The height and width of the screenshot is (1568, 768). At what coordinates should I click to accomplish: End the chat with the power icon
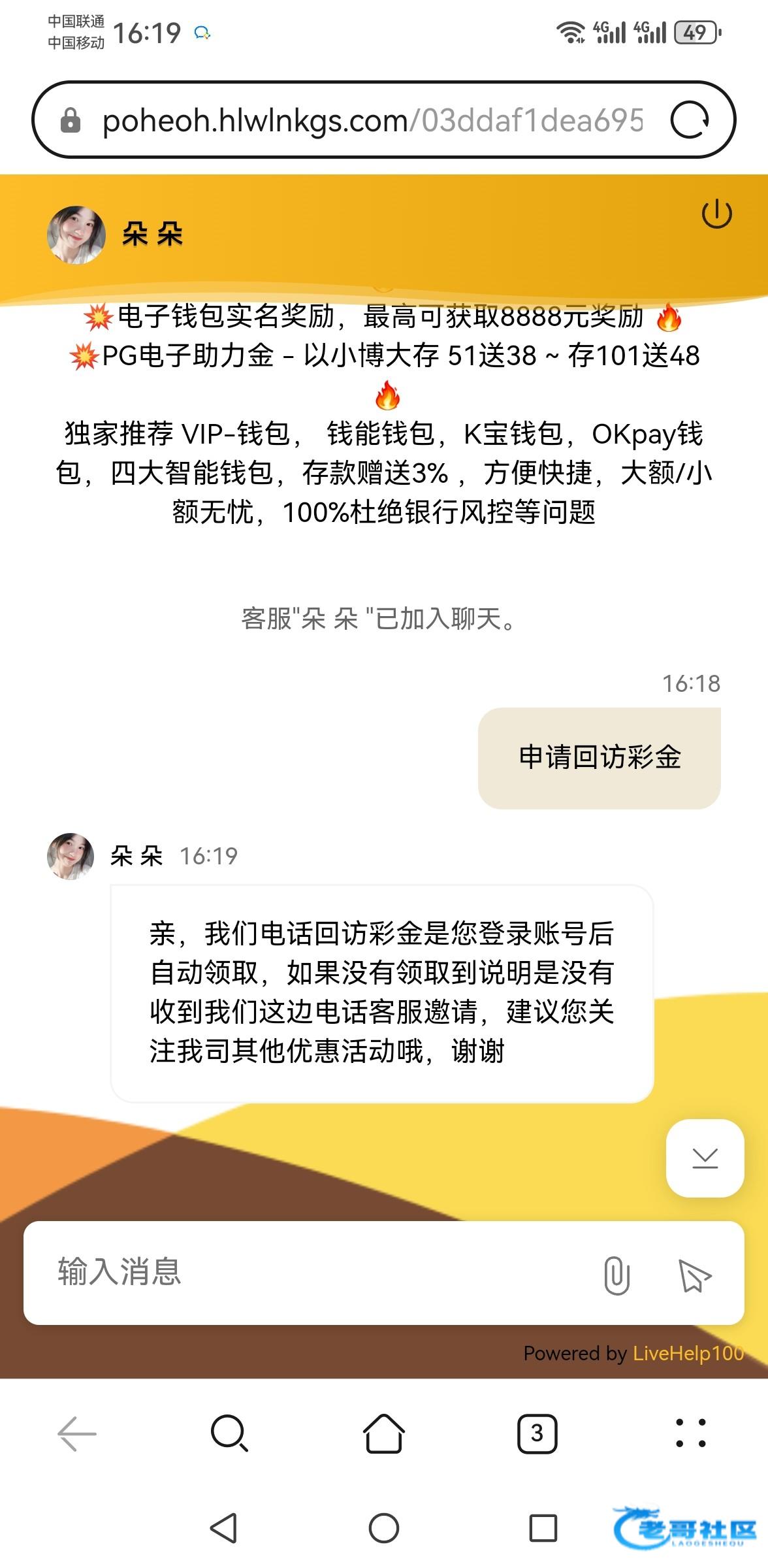tap(716, 214)
